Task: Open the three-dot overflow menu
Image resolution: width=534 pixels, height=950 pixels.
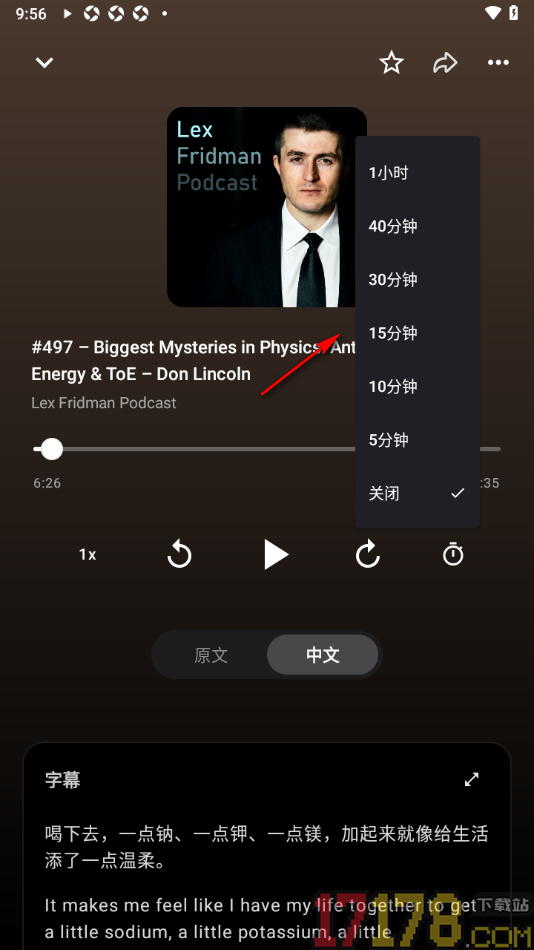Action: pos(498,62)
